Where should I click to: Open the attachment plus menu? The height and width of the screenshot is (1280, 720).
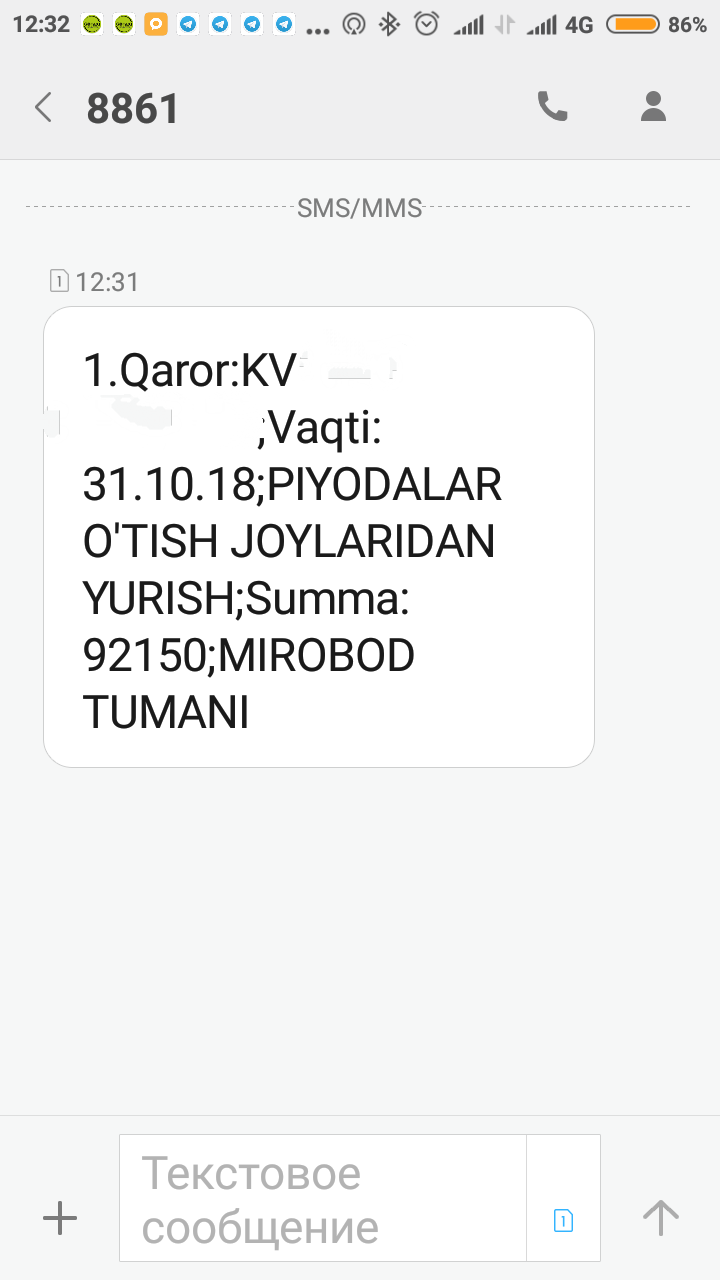tap(60, 1217)
